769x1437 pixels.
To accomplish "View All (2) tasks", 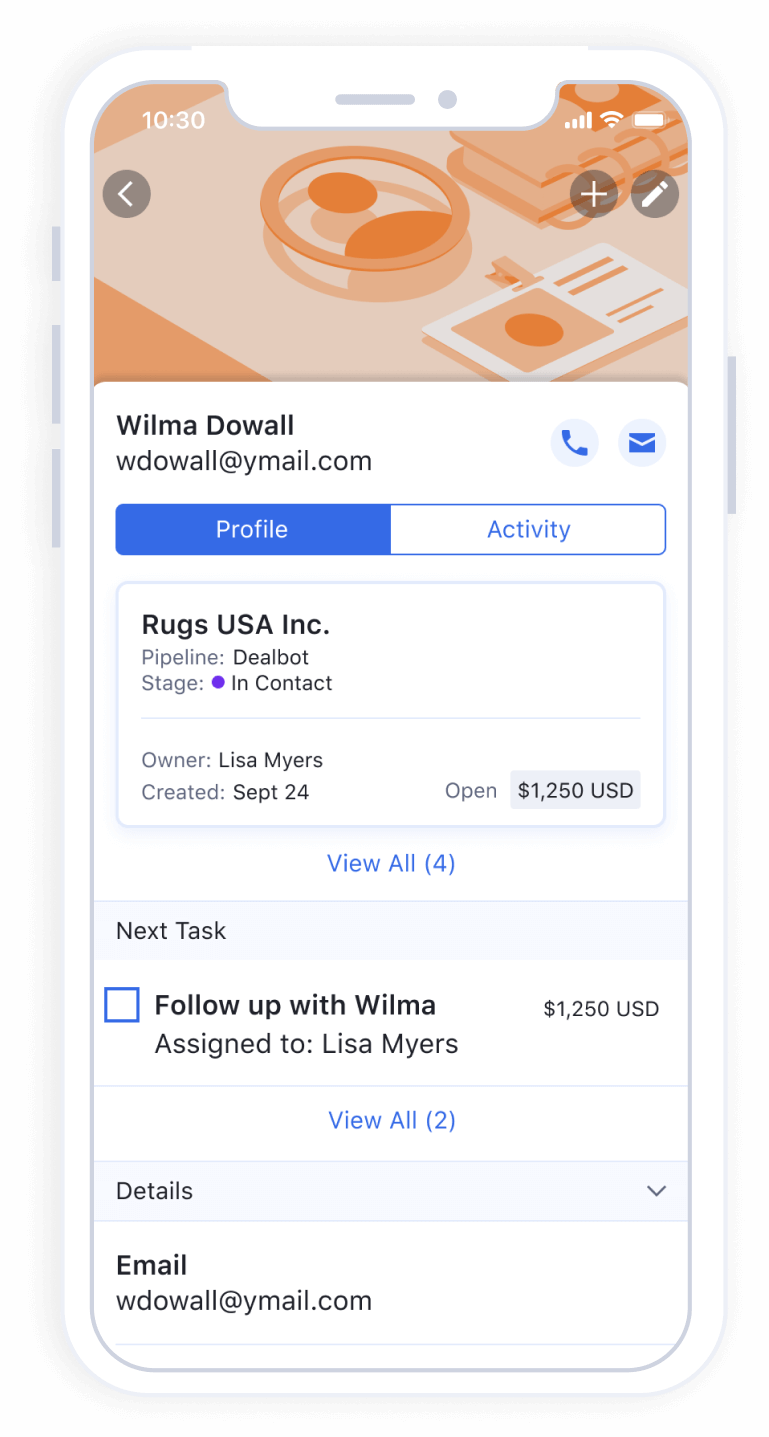I will [x=392, y=1120].
